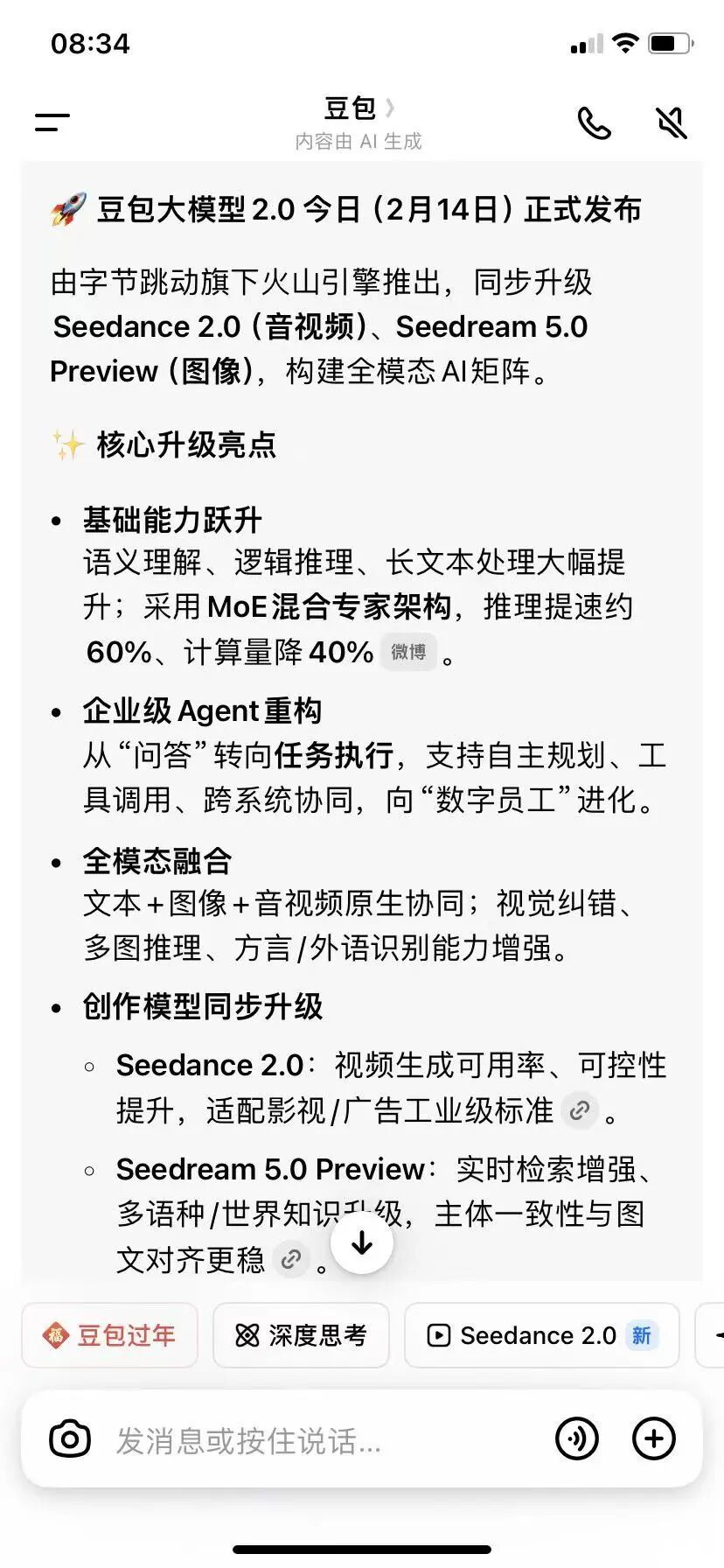Activate the 豆包过年 festive mode chip
The width and height of the screenshot is (724, 1568).
click(x=108, y=1335)
